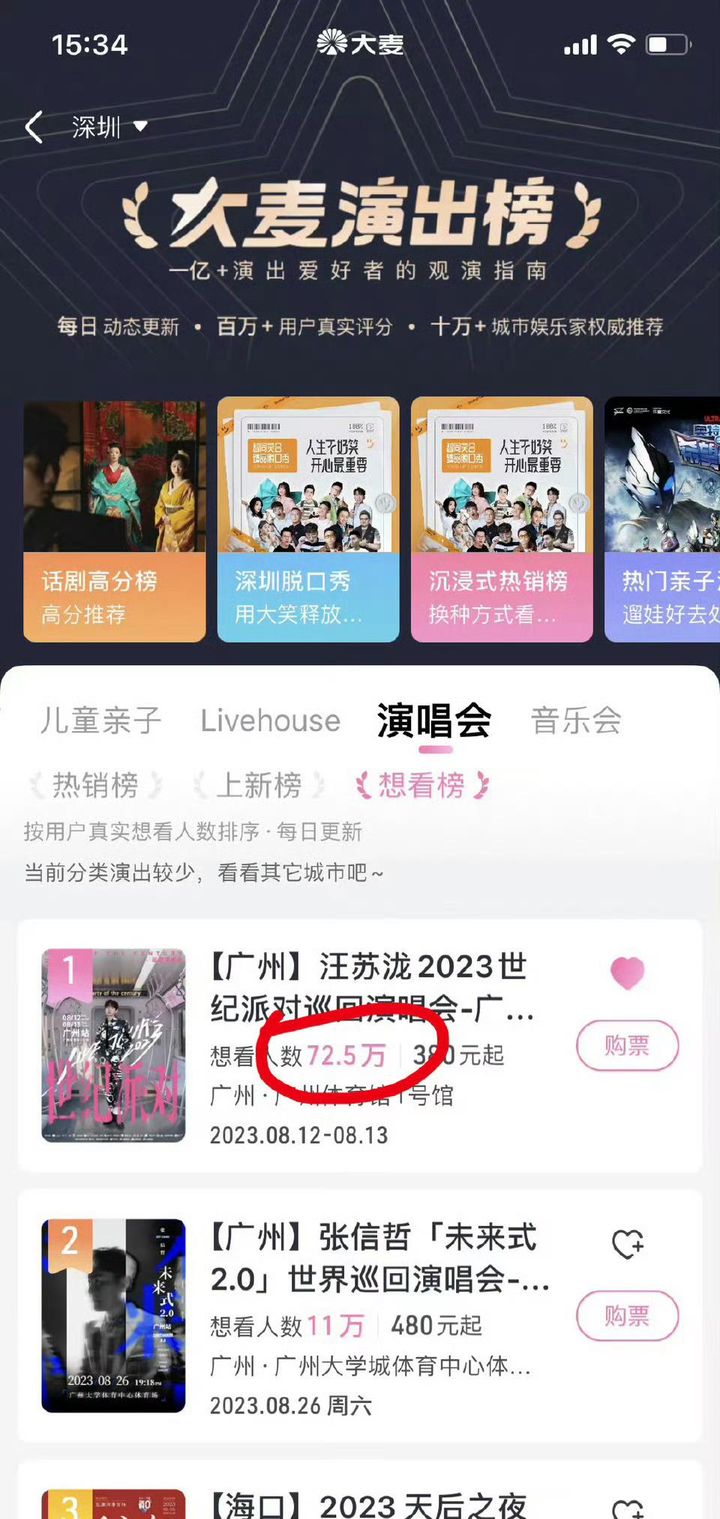This screenshot has width=720, height=1519.
Task: Select the 演唱会 tab
Action: coord(434,720)
